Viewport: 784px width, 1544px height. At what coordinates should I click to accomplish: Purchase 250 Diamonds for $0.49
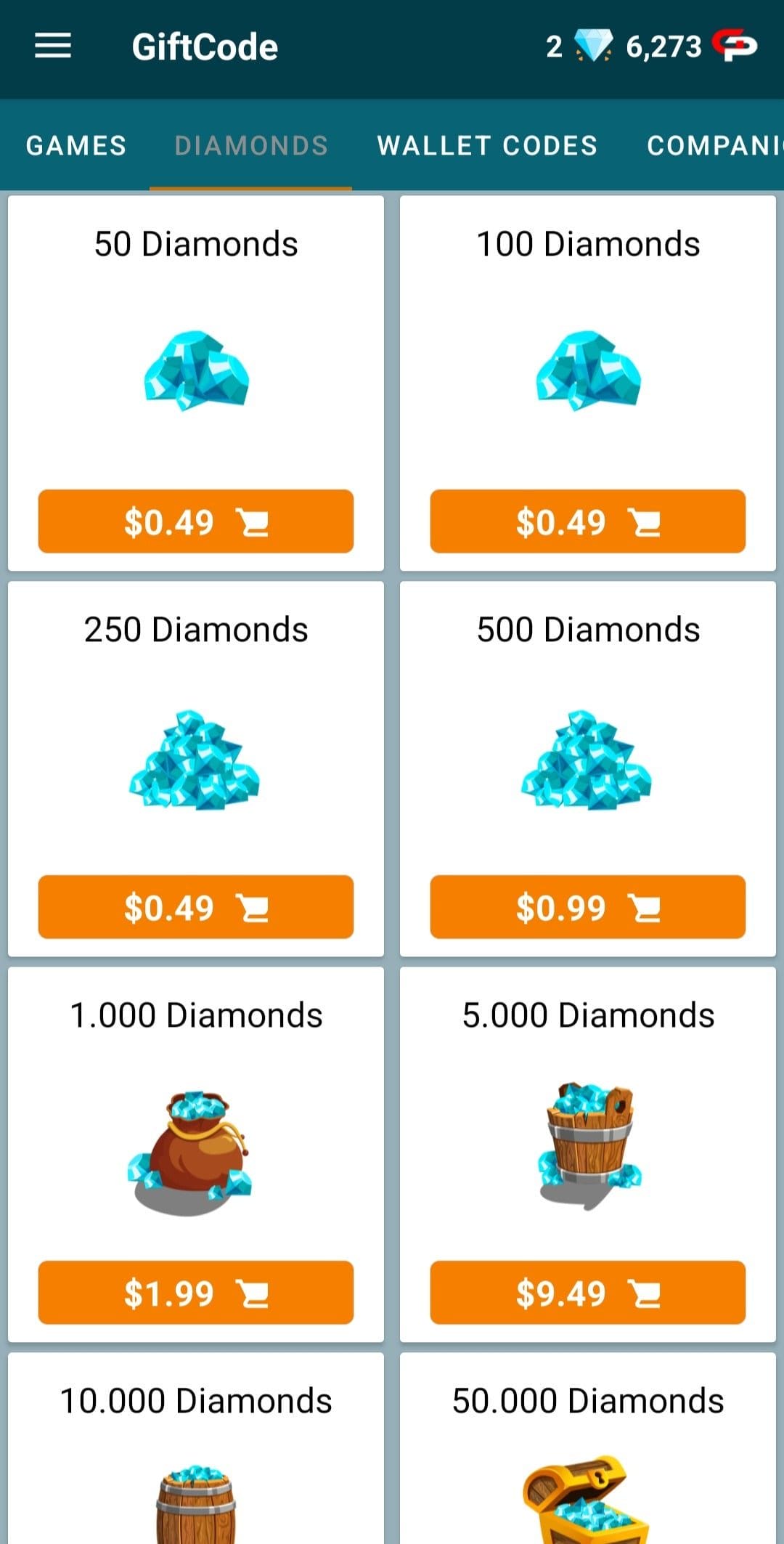click(196, 907)
